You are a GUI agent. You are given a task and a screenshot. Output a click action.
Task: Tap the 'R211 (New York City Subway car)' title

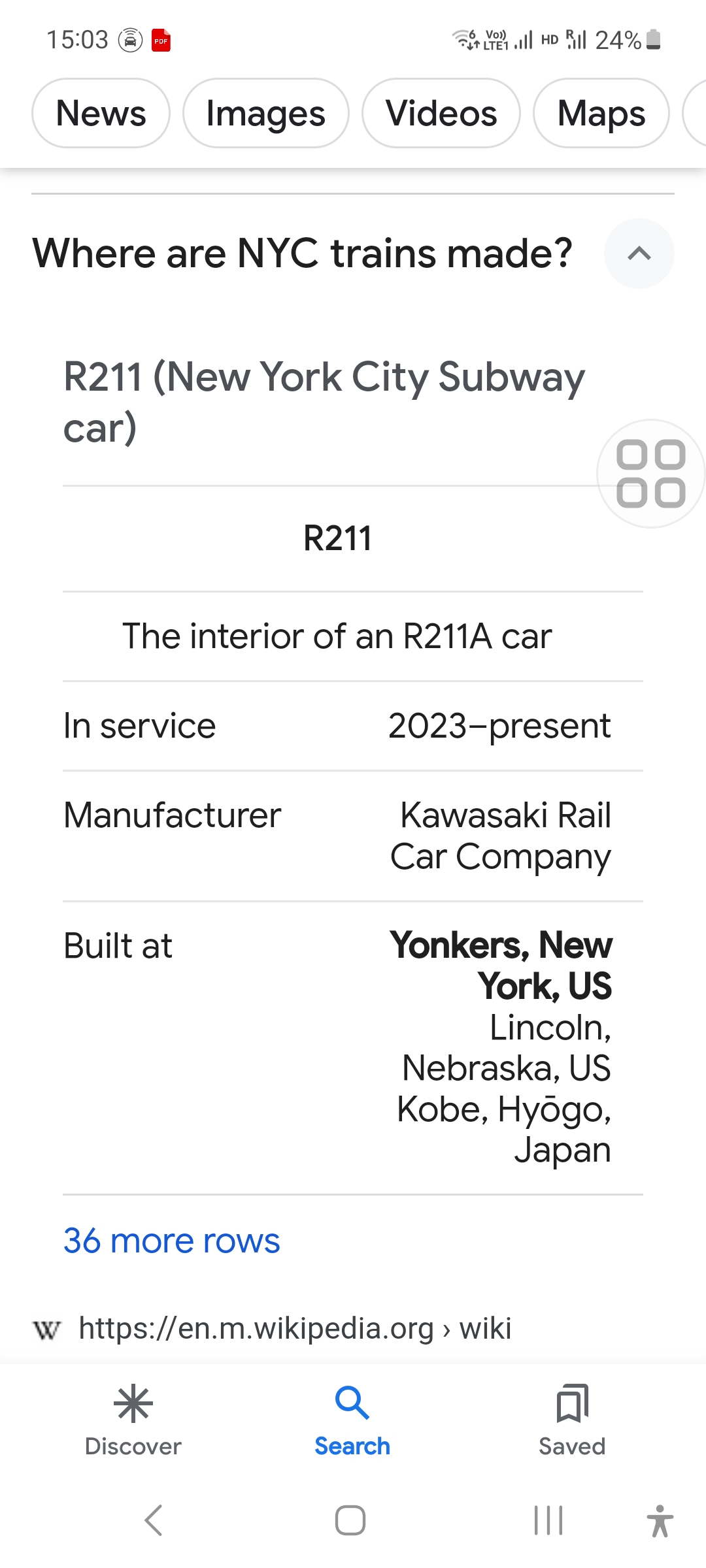(324, 402)
